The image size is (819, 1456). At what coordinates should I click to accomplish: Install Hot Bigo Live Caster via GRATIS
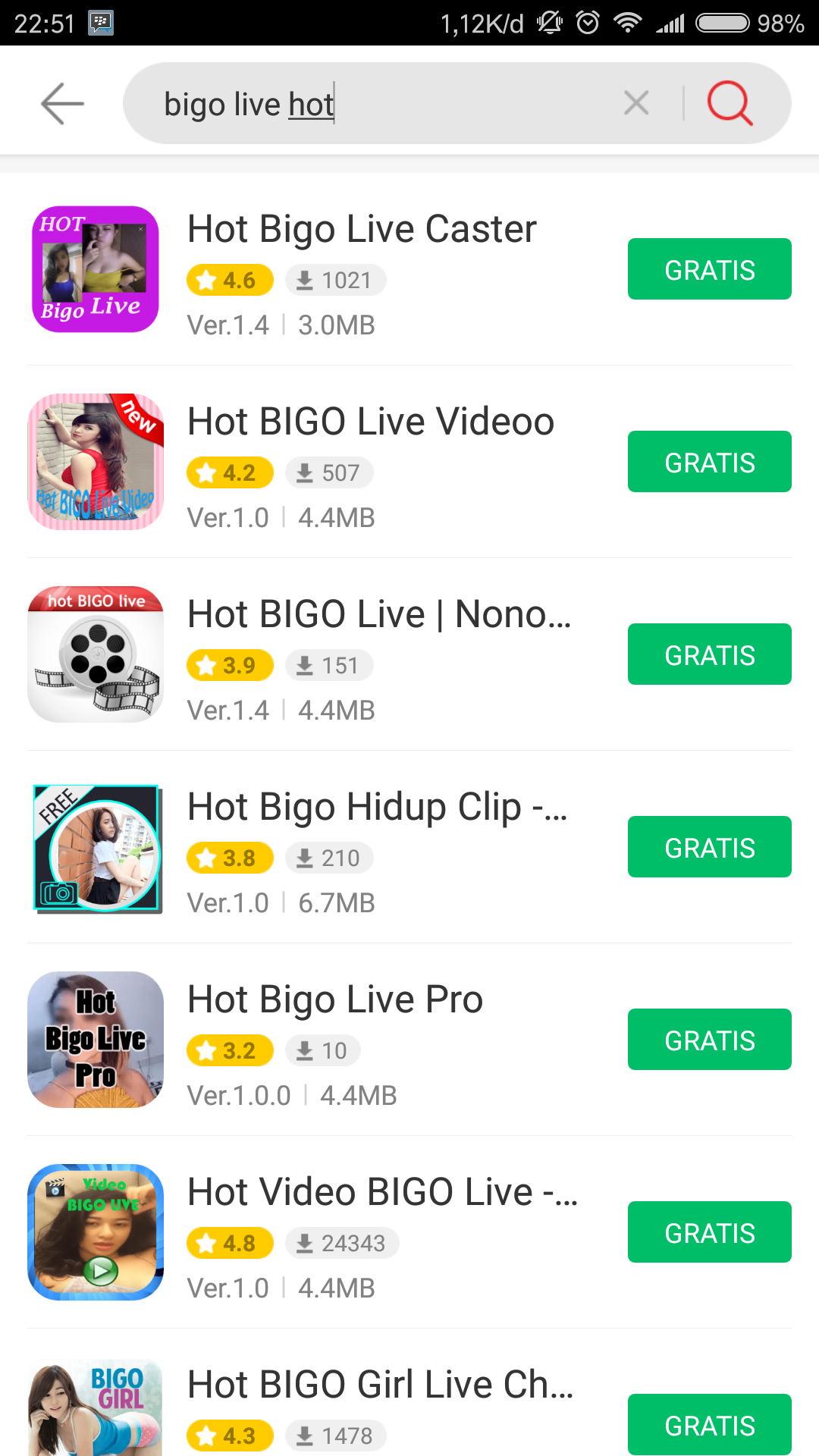coord(709,269)
